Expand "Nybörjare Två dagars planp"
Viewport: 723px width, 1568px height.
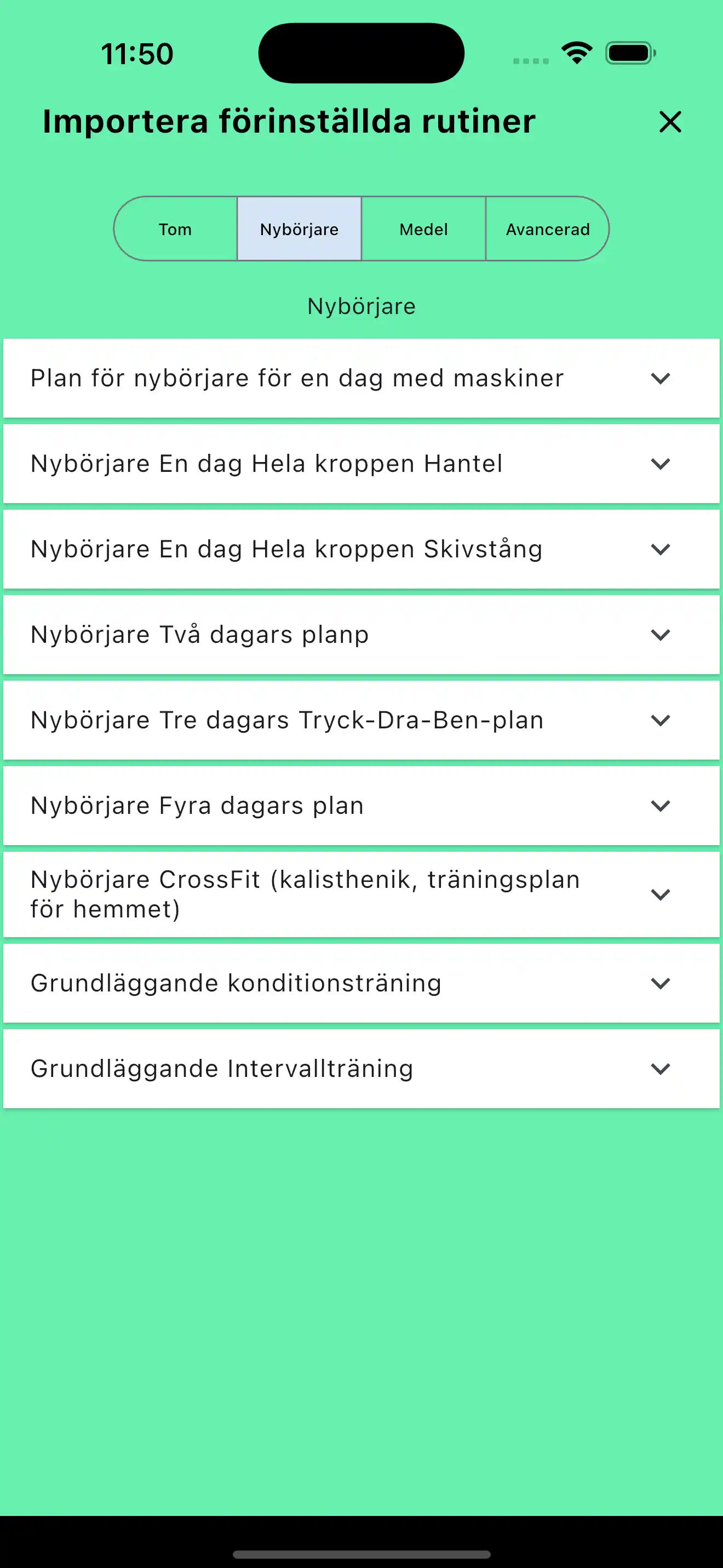(661, 635)
